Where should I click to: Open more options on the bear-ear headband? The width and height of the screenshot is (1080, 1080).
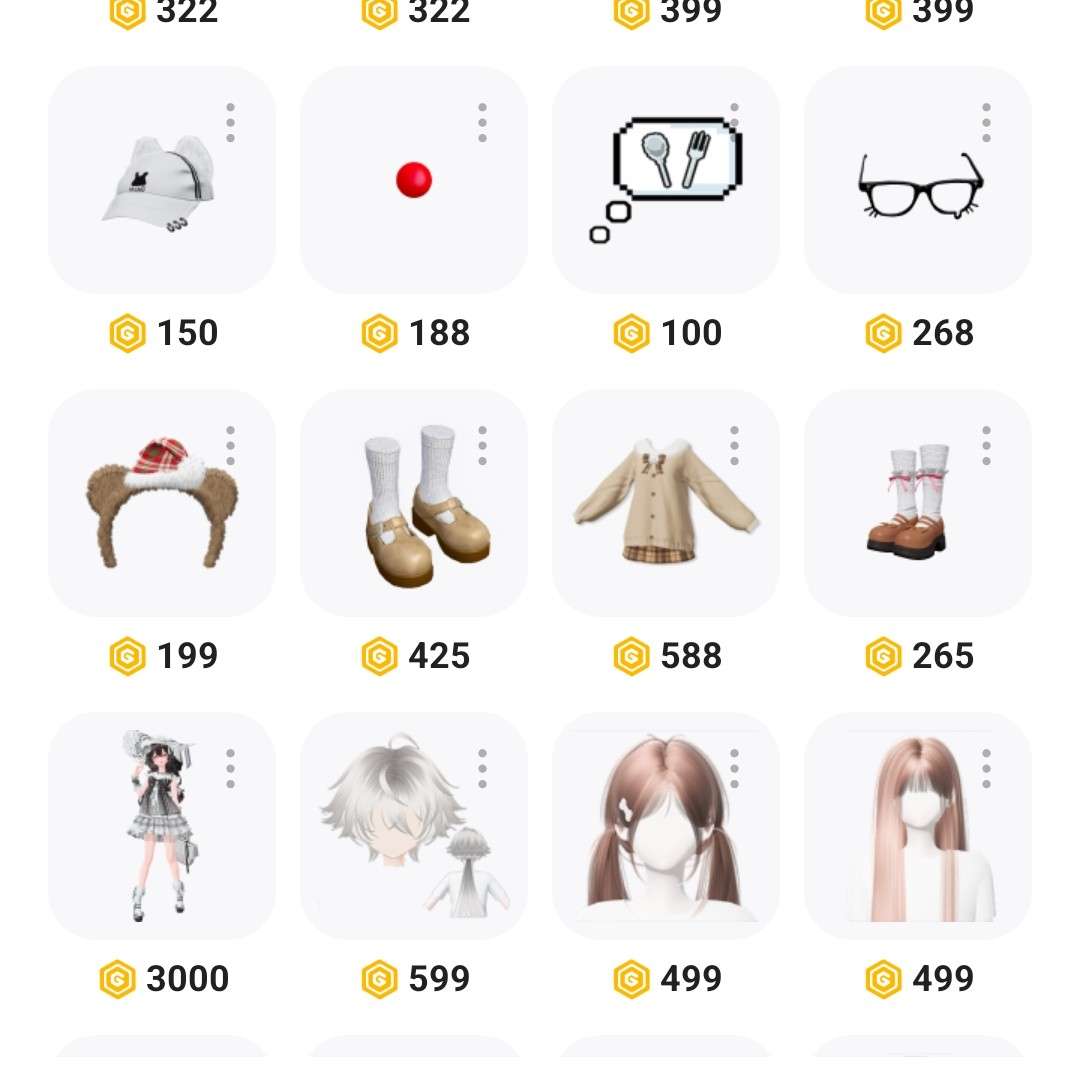pyautogui.click(x=230, y=445)
